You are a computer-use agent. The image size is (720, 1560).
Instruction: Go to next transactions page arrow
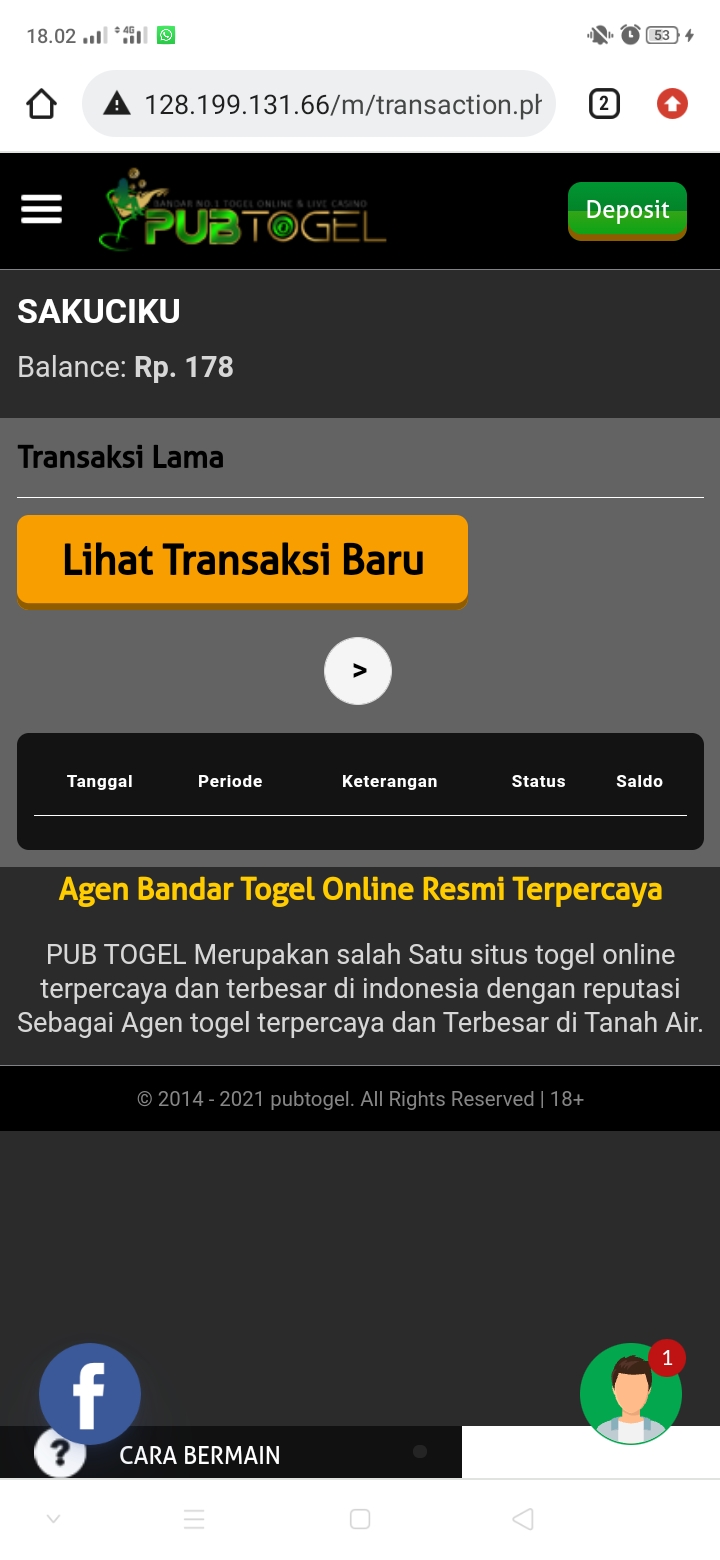pos(358,671)
